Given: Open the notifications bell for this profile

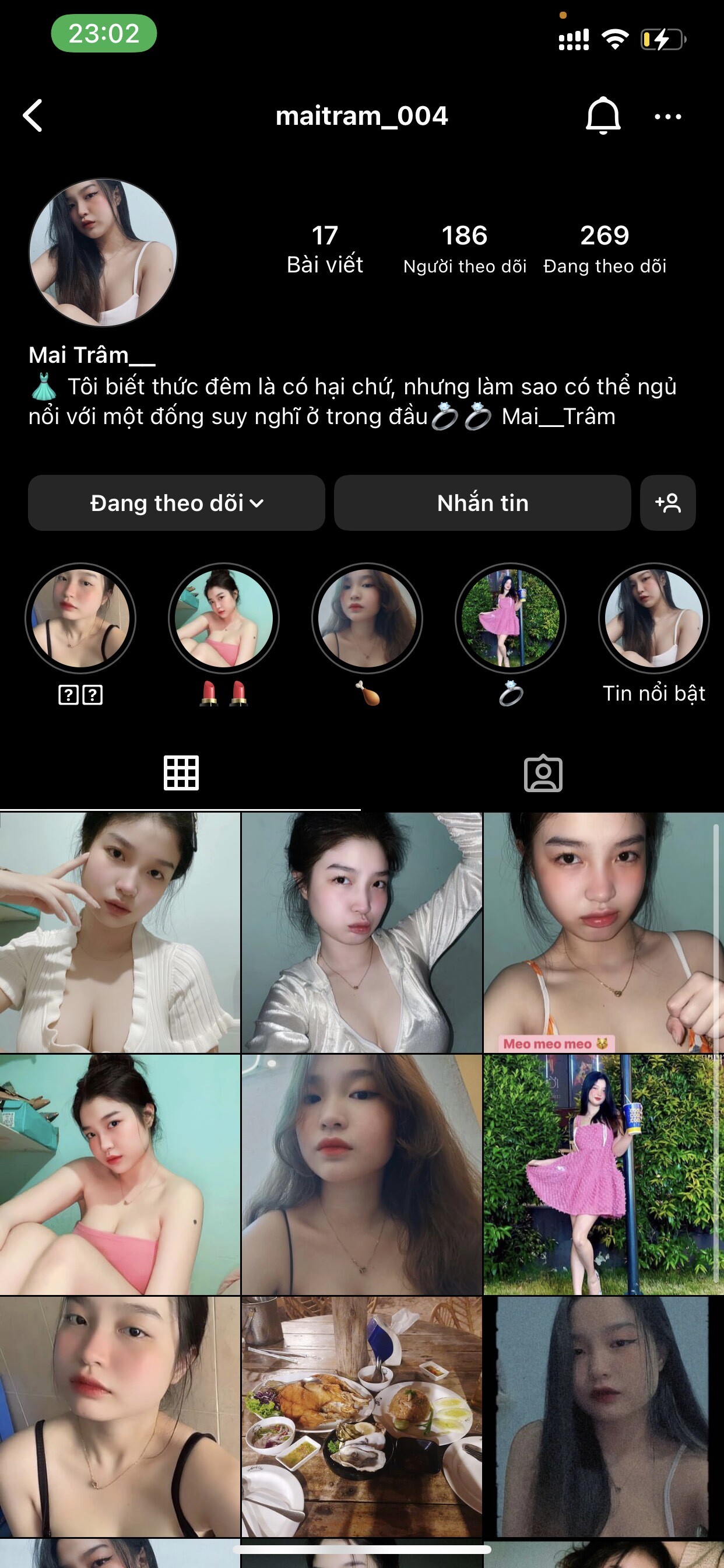Looking at the screenshot, I should click(x=602, y=116).
